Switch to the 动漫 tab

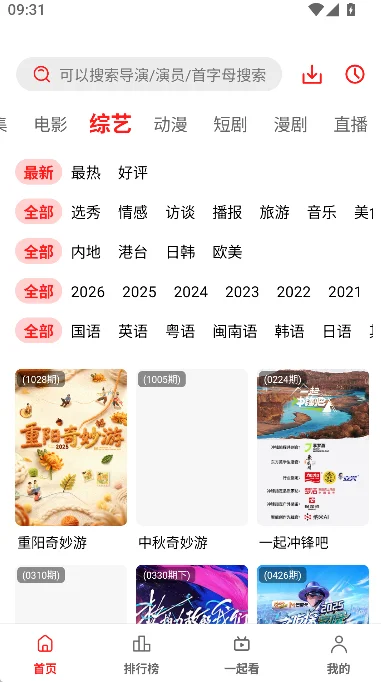click(x=170, y=124)
